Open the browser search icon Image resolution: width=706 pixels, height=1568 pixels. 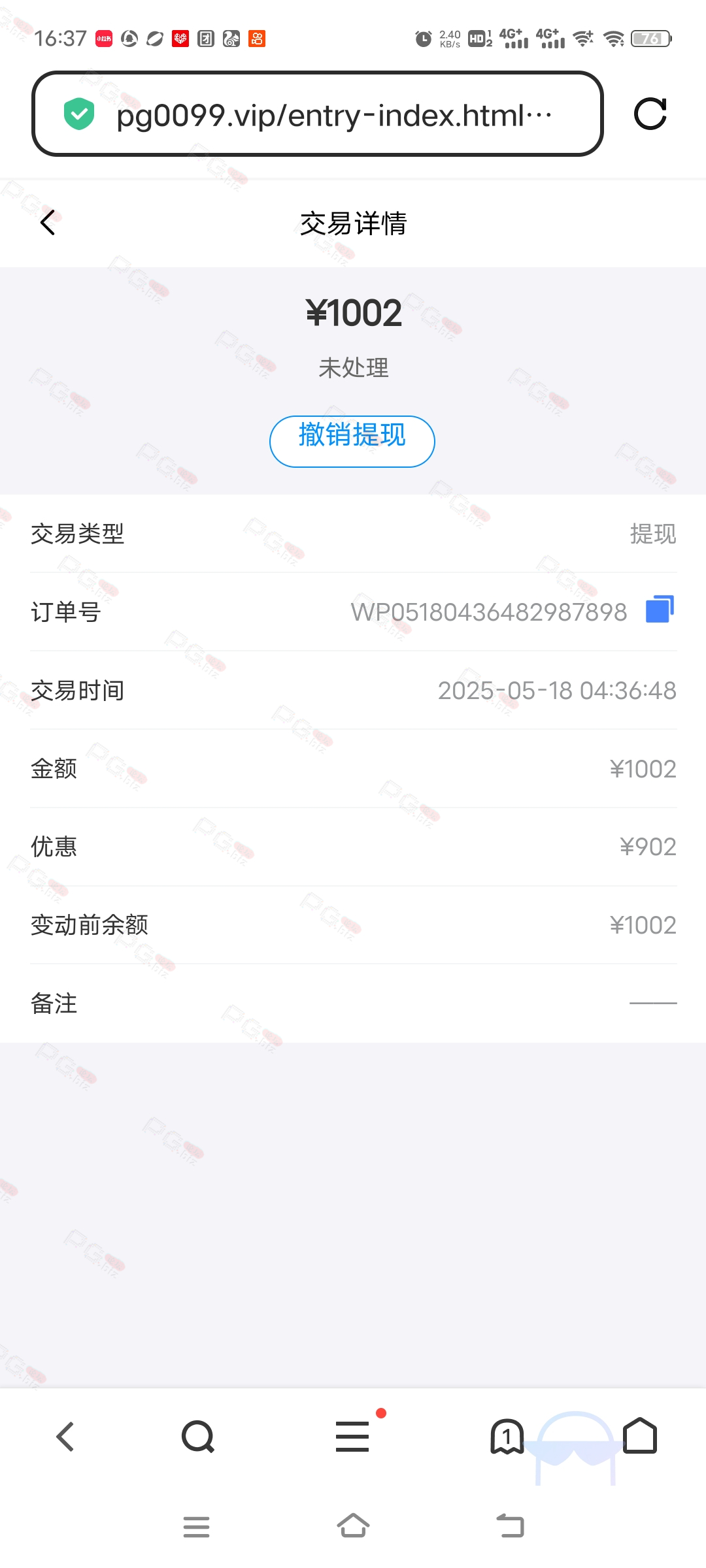(198, 1437)
